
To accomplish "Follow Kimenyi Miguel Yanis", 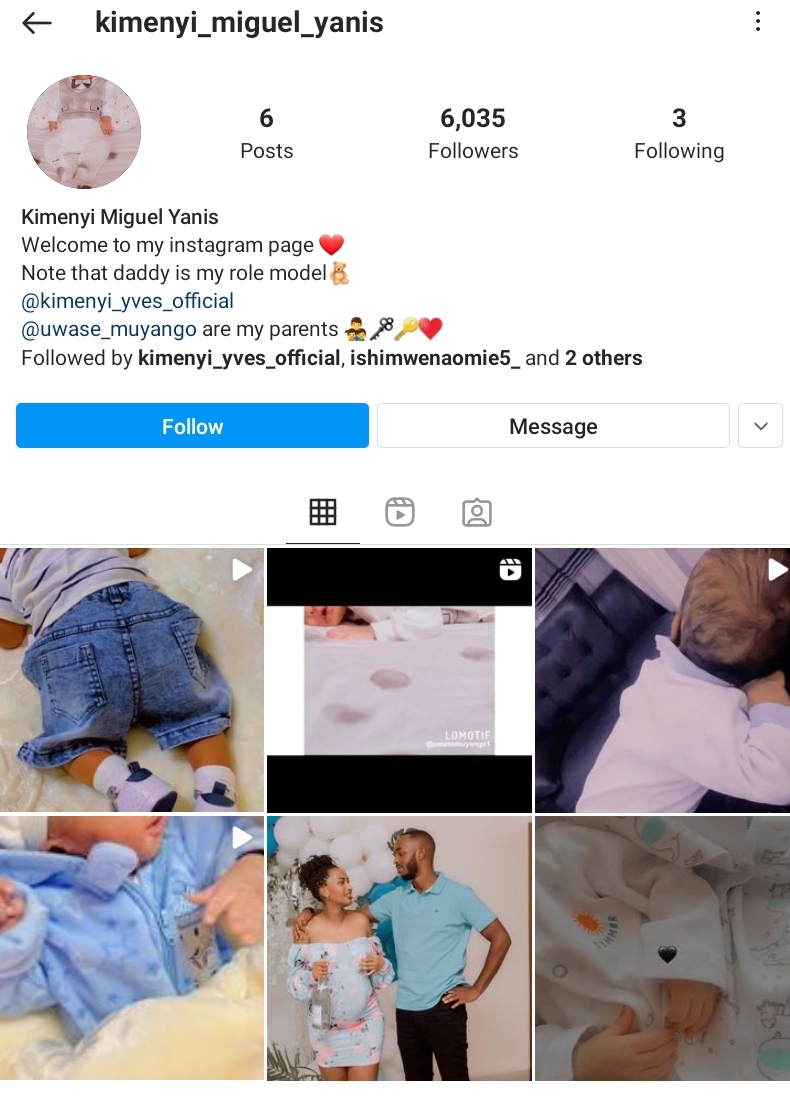I will coord(192,426).
